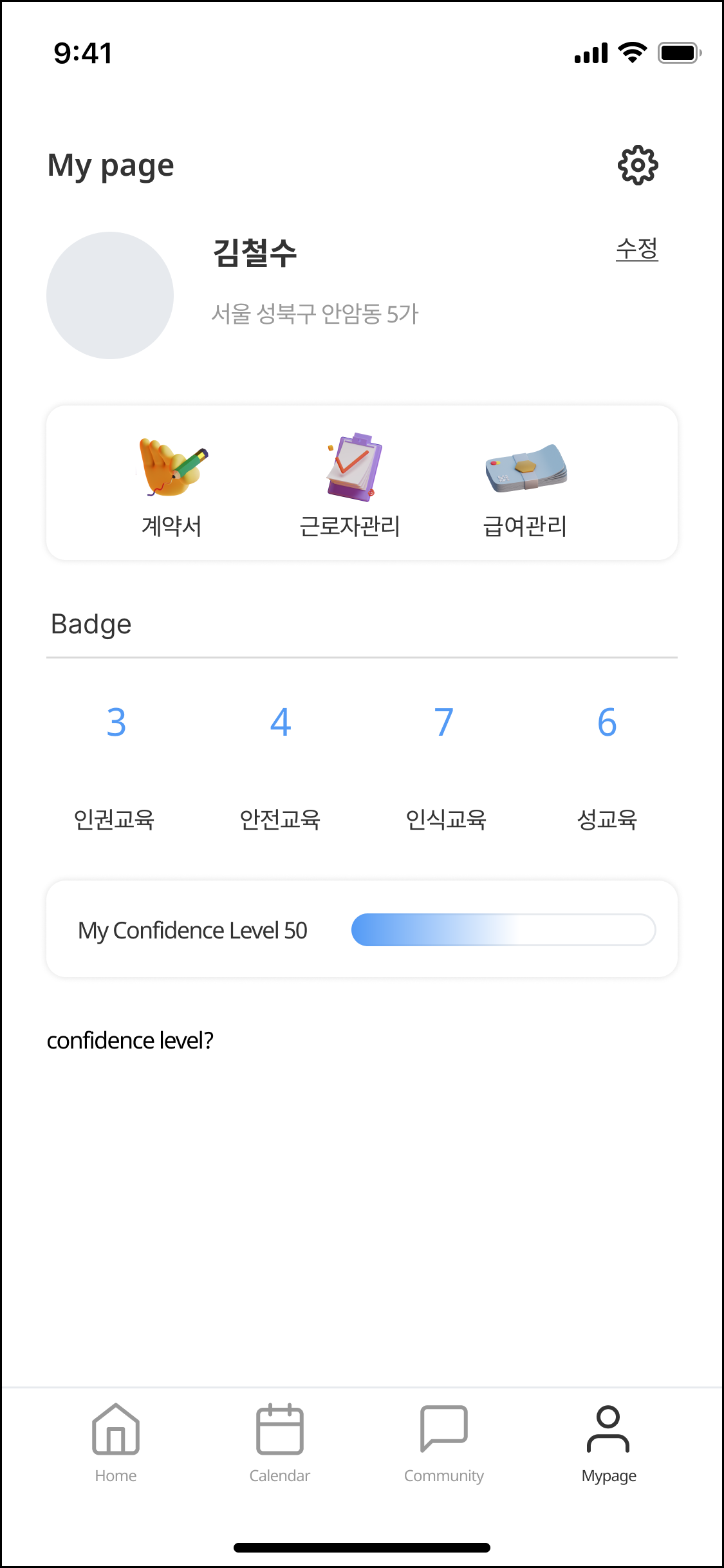Switch to the Home tab

[116, 1443]
